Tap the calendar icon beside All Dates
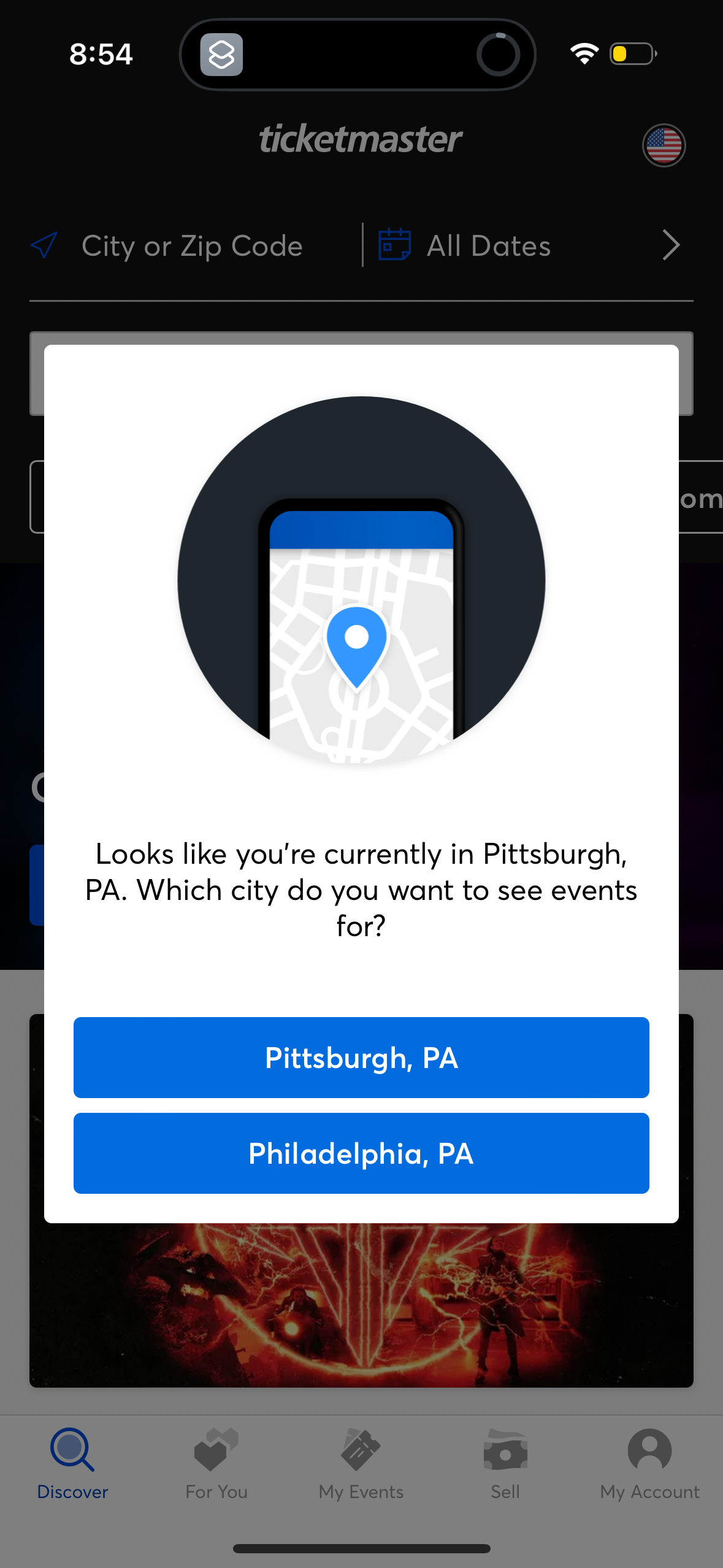 (x=394, y=244)
